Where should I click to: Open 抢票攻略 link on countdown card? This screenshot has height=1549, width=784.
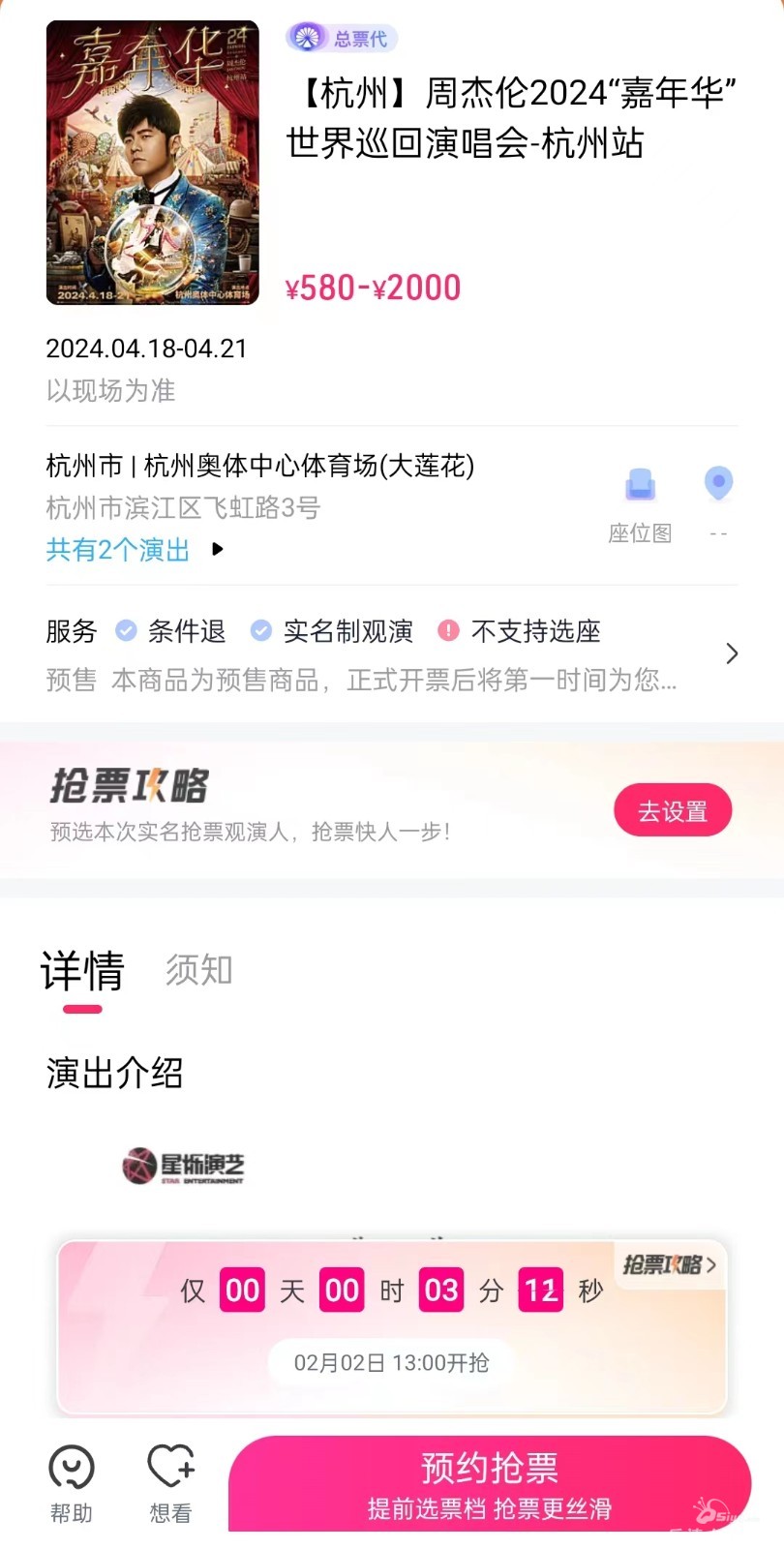(670, 1264)
